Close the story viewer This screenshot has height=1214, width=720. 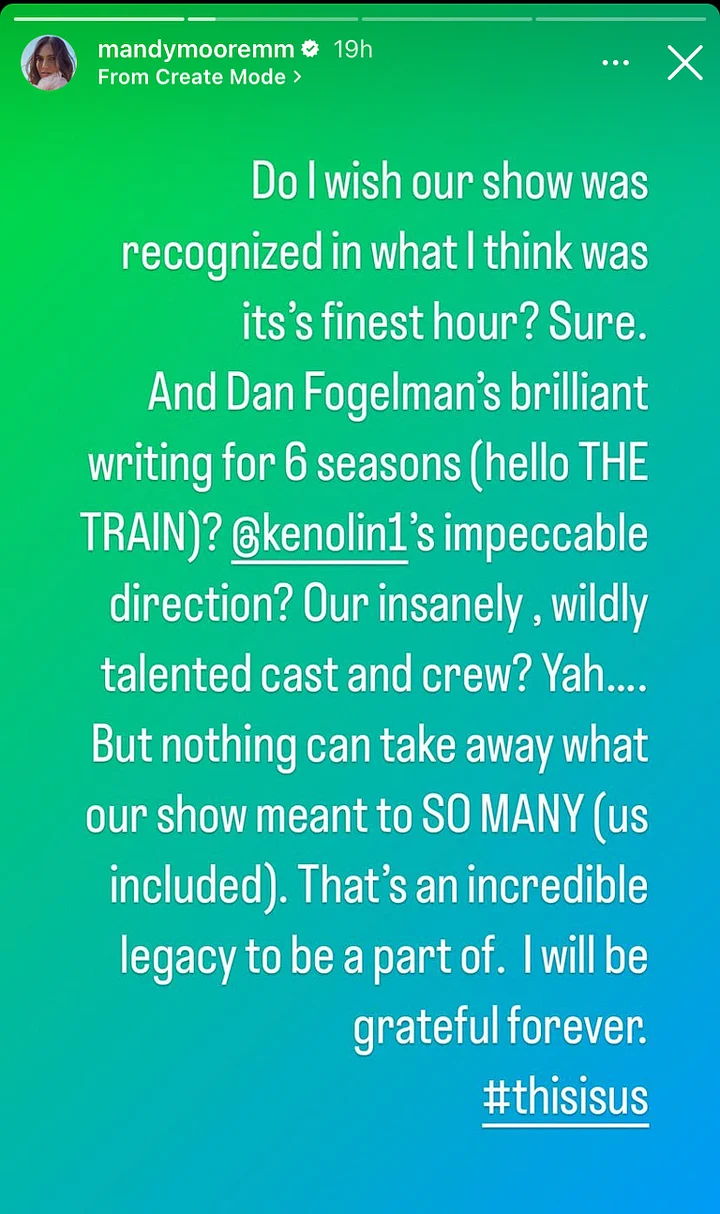pyautogui.click(x=685, y=63)
